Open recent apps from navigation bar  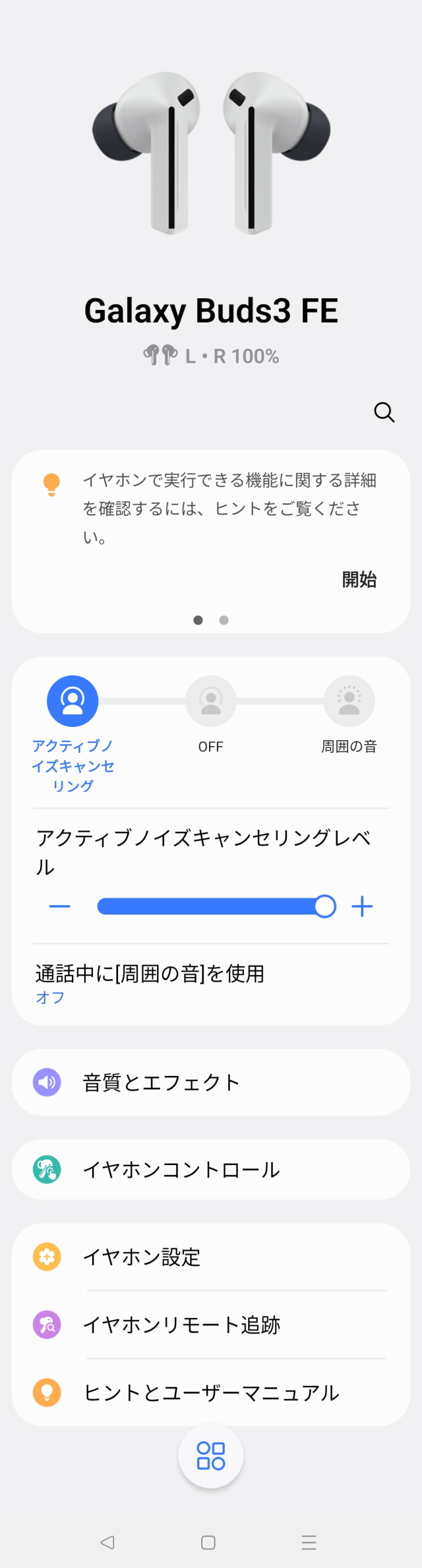tap(309, 1542)
